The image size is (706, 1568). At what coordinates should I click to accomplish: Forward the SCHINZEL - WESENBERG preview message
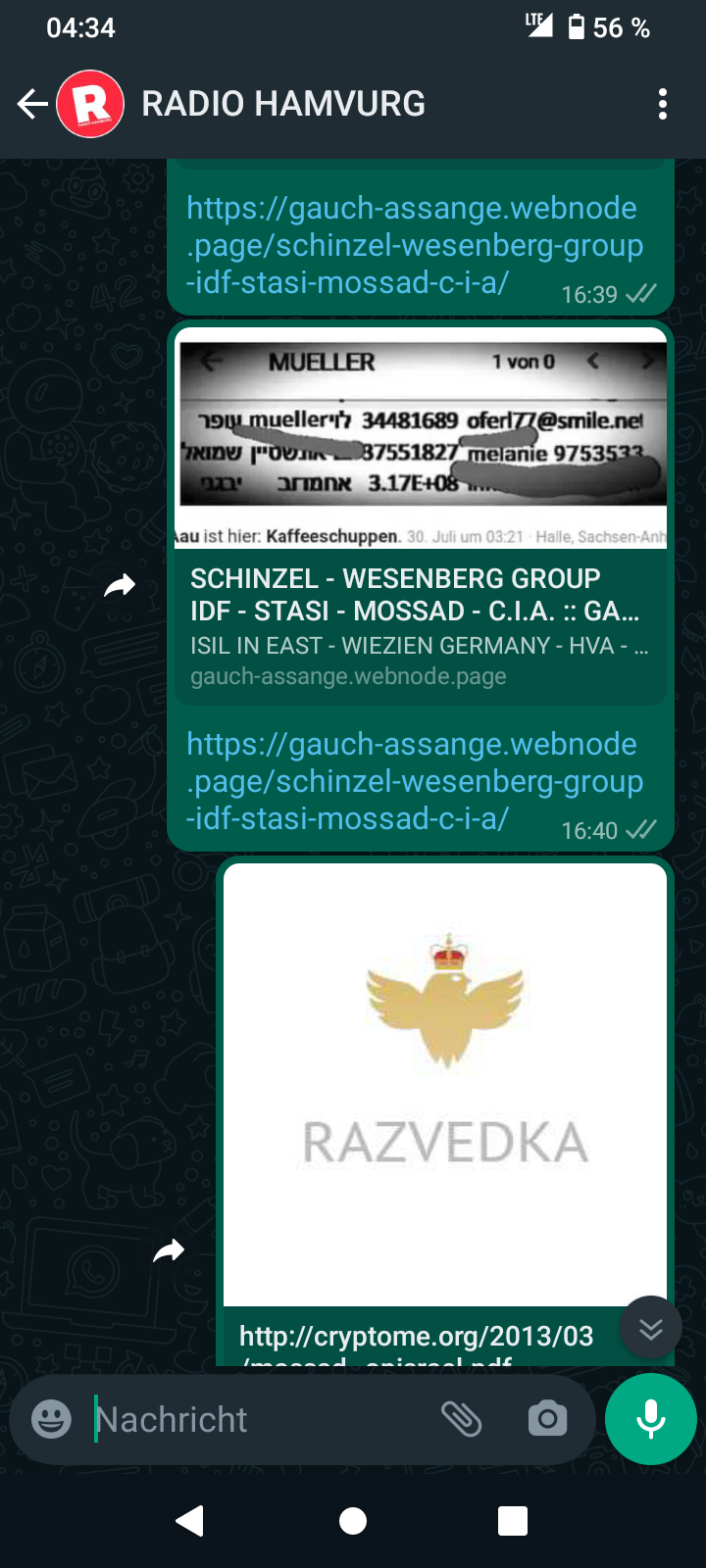(x=120, y=586)
